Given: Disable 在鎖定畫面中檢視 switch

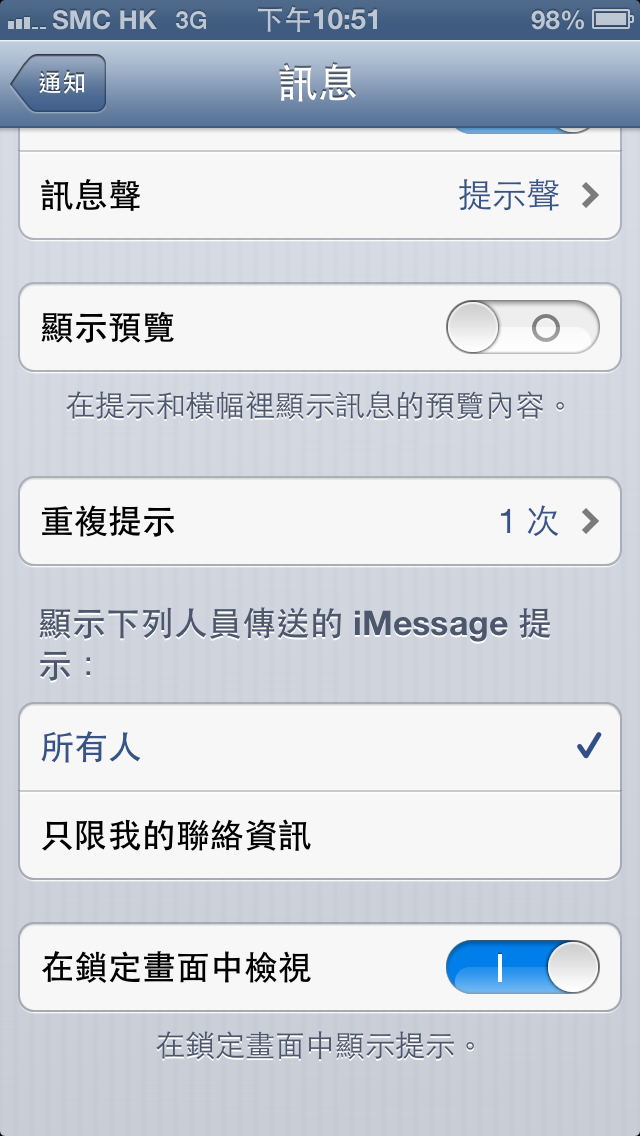Looking at the screenshot, I should (522, 967).
